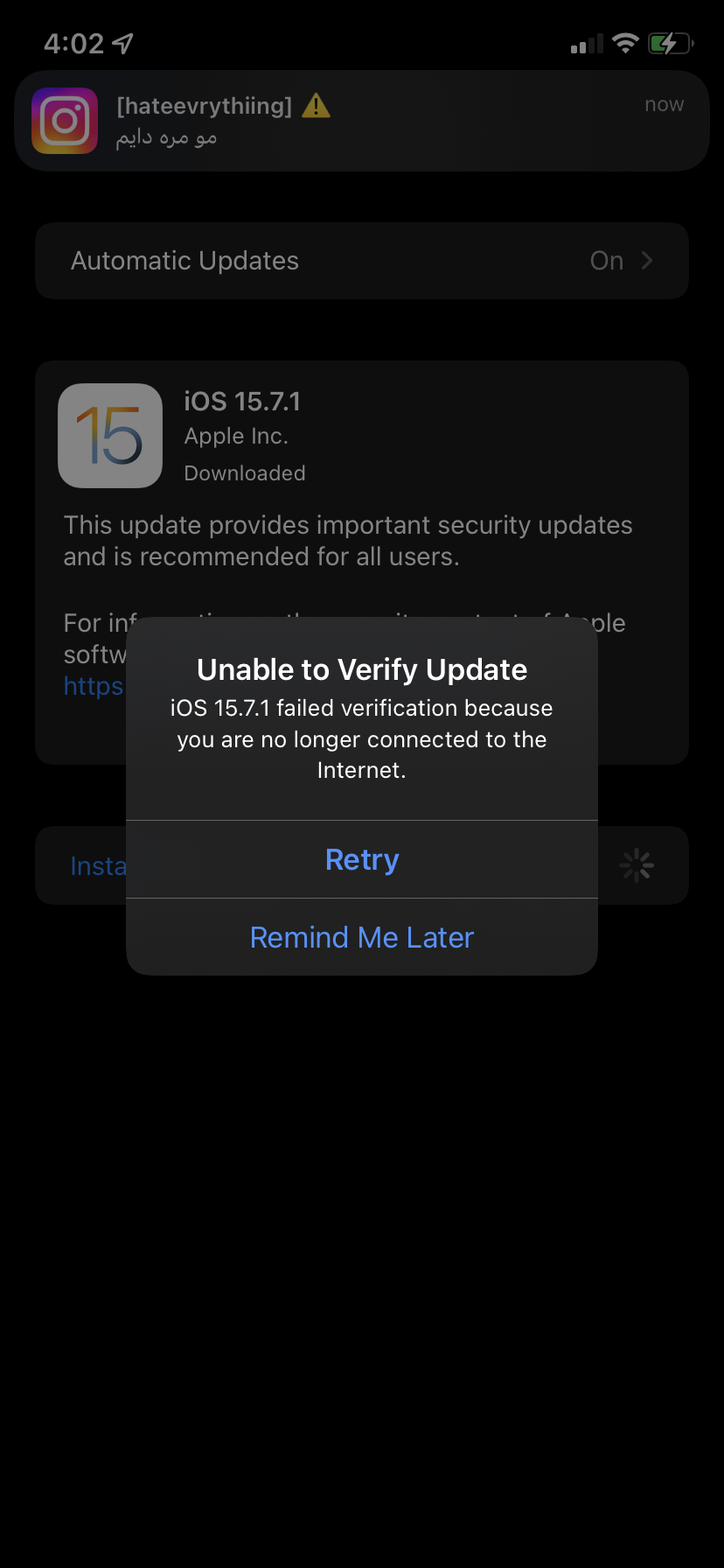Tap the Apple Inc. publisher label
Viewport: 724px width, 1568px height.
click(x=236, y=435)
